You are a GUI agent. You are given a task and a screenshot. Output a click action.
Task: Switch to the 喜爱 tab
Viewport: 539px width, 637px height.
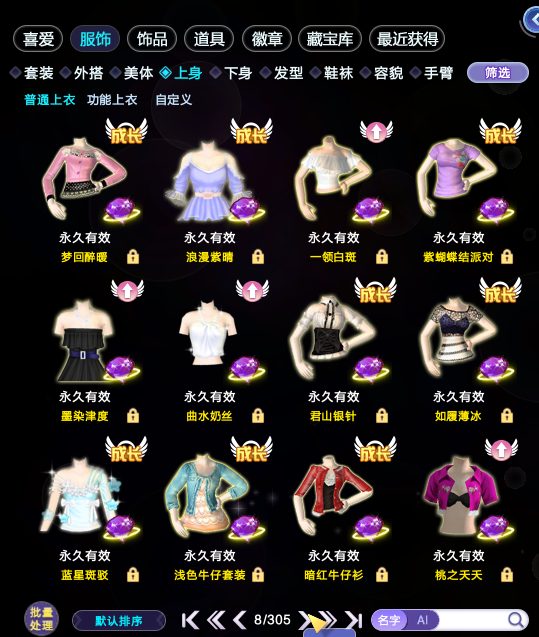coord(38,39)
